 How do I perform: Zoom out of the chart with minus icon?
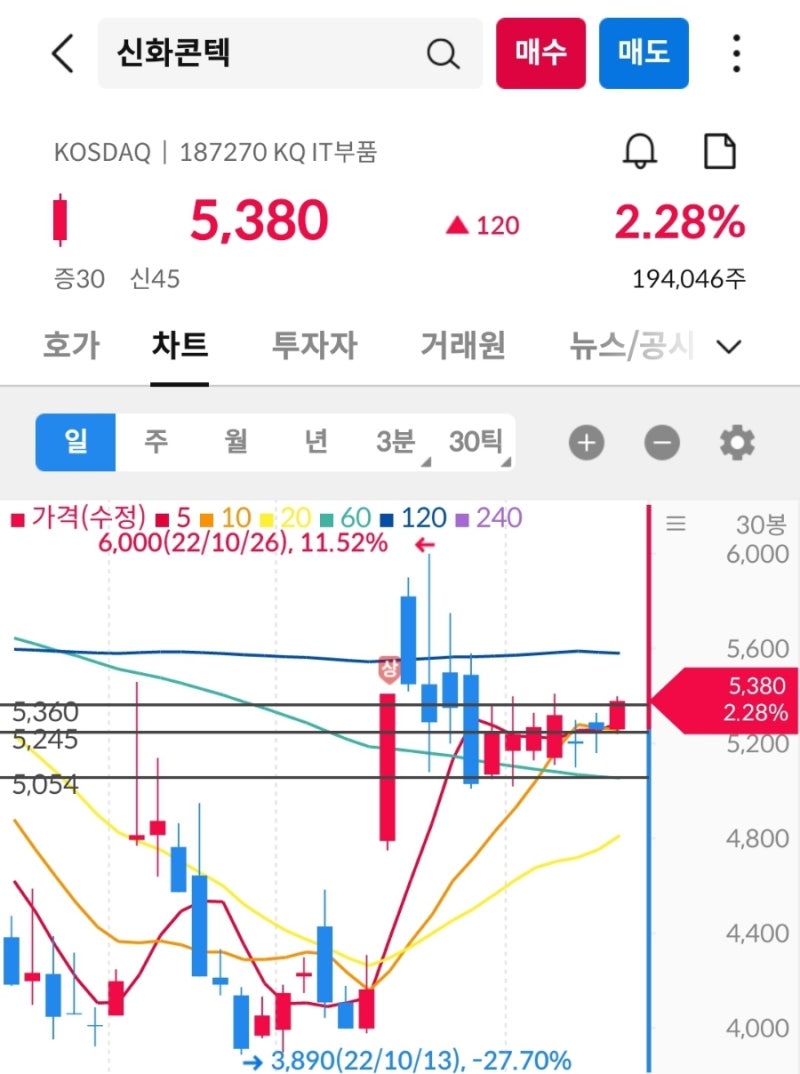tap(662, 441)
